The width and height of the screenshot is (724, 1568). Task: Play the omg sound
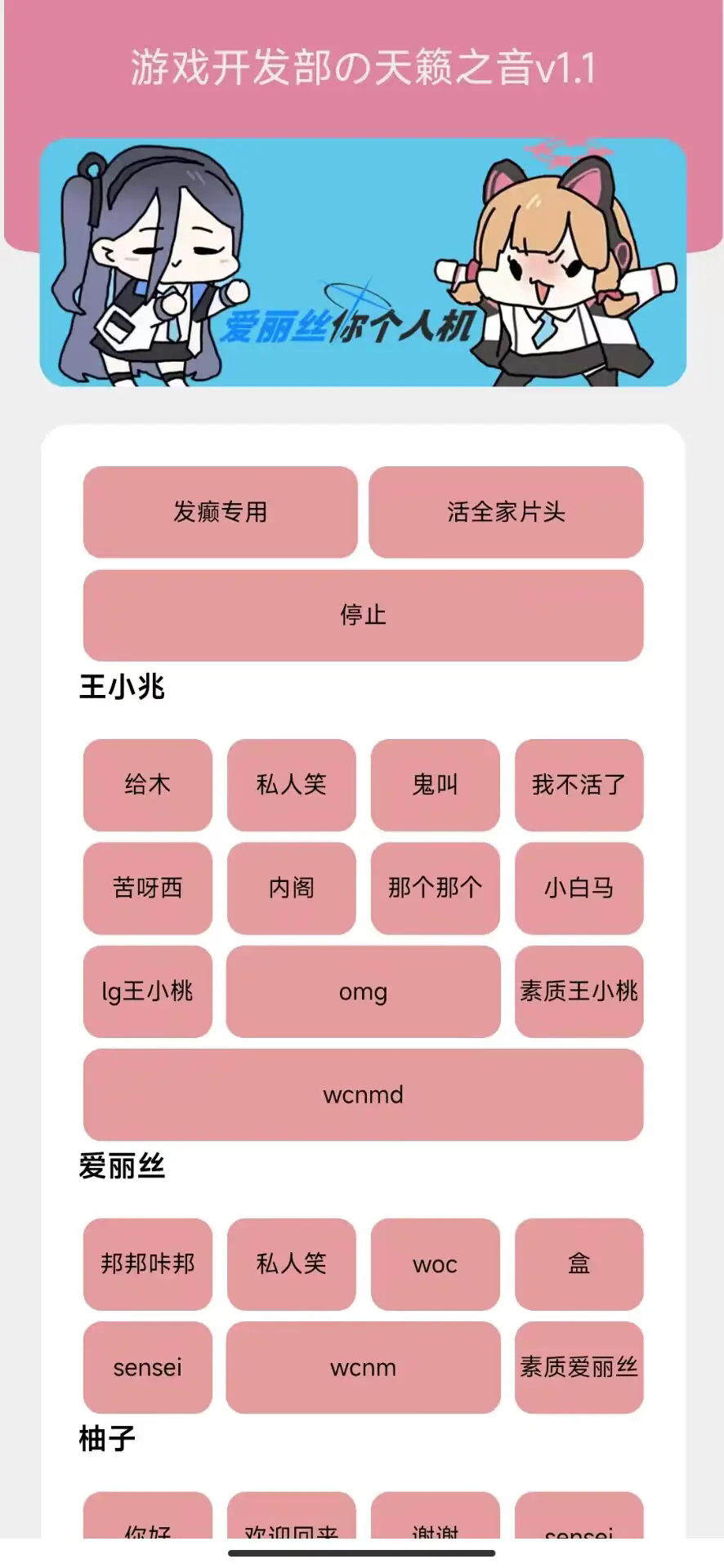363,992
